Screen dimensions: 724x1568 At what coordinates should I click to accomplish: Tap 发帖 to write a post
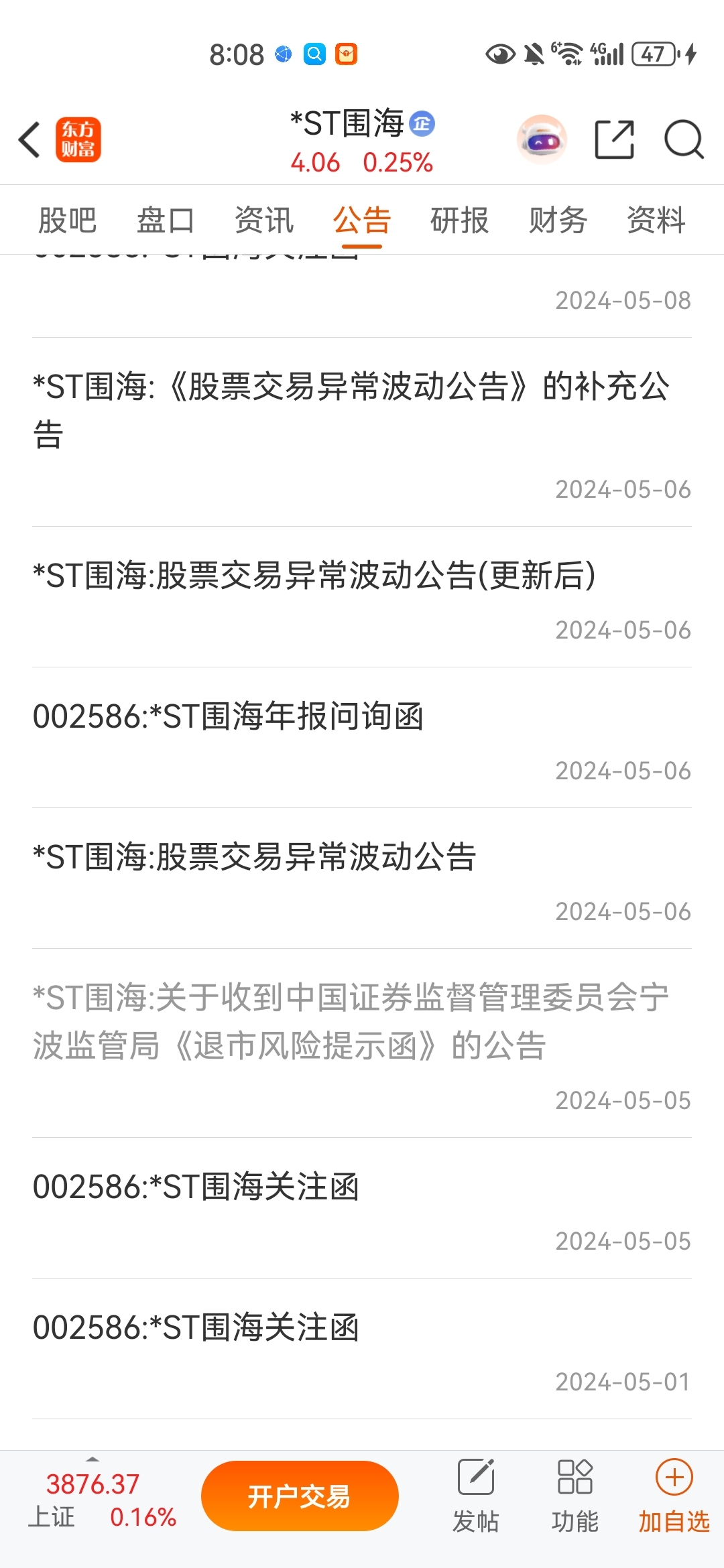[x=476, y=1496]
